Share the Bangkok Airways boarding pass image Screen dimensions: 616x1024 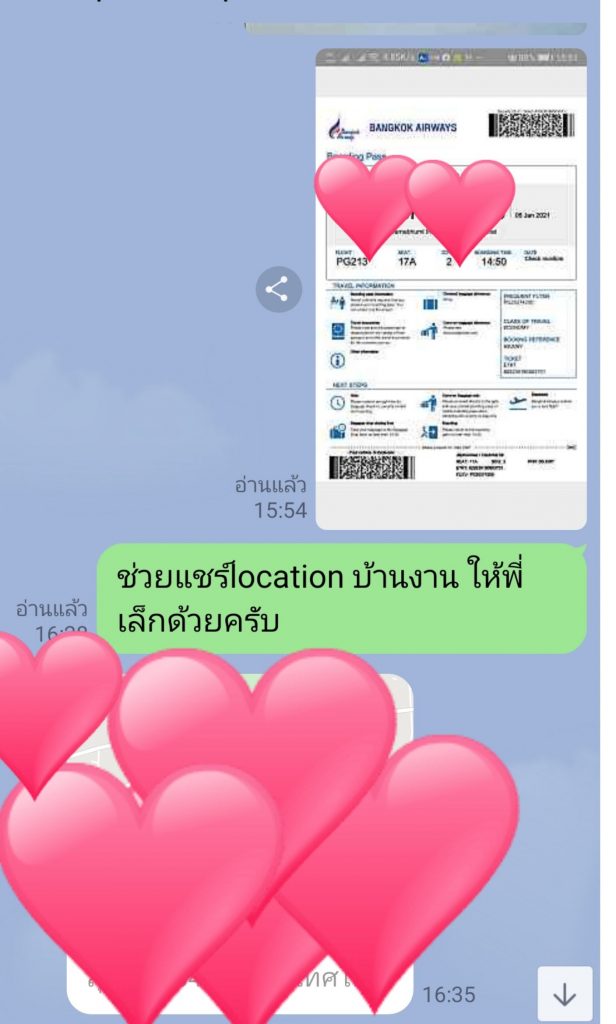click(278, 291)
